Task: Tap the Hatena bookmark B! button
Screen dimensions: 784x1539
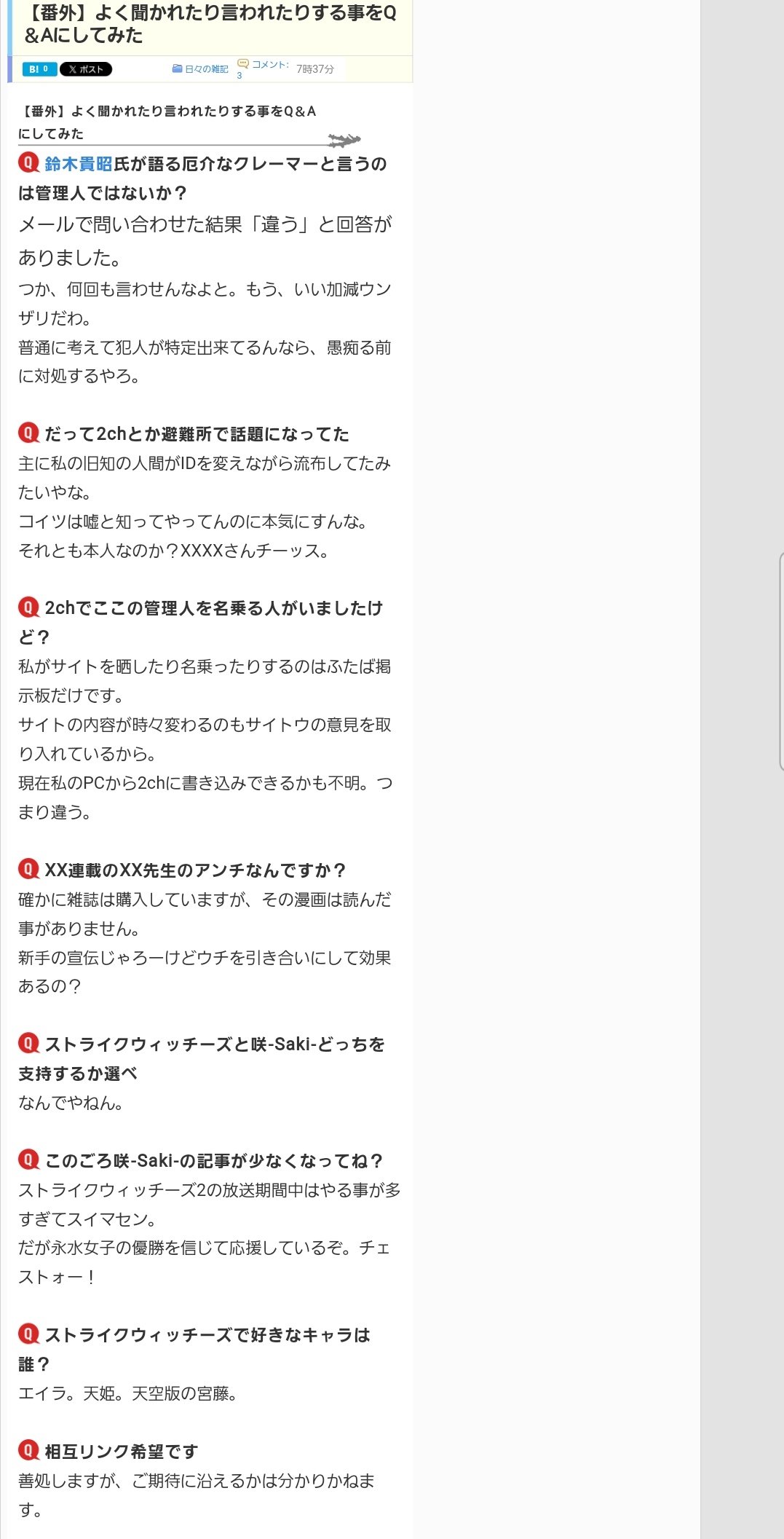Action: click(x=39, y=69)
